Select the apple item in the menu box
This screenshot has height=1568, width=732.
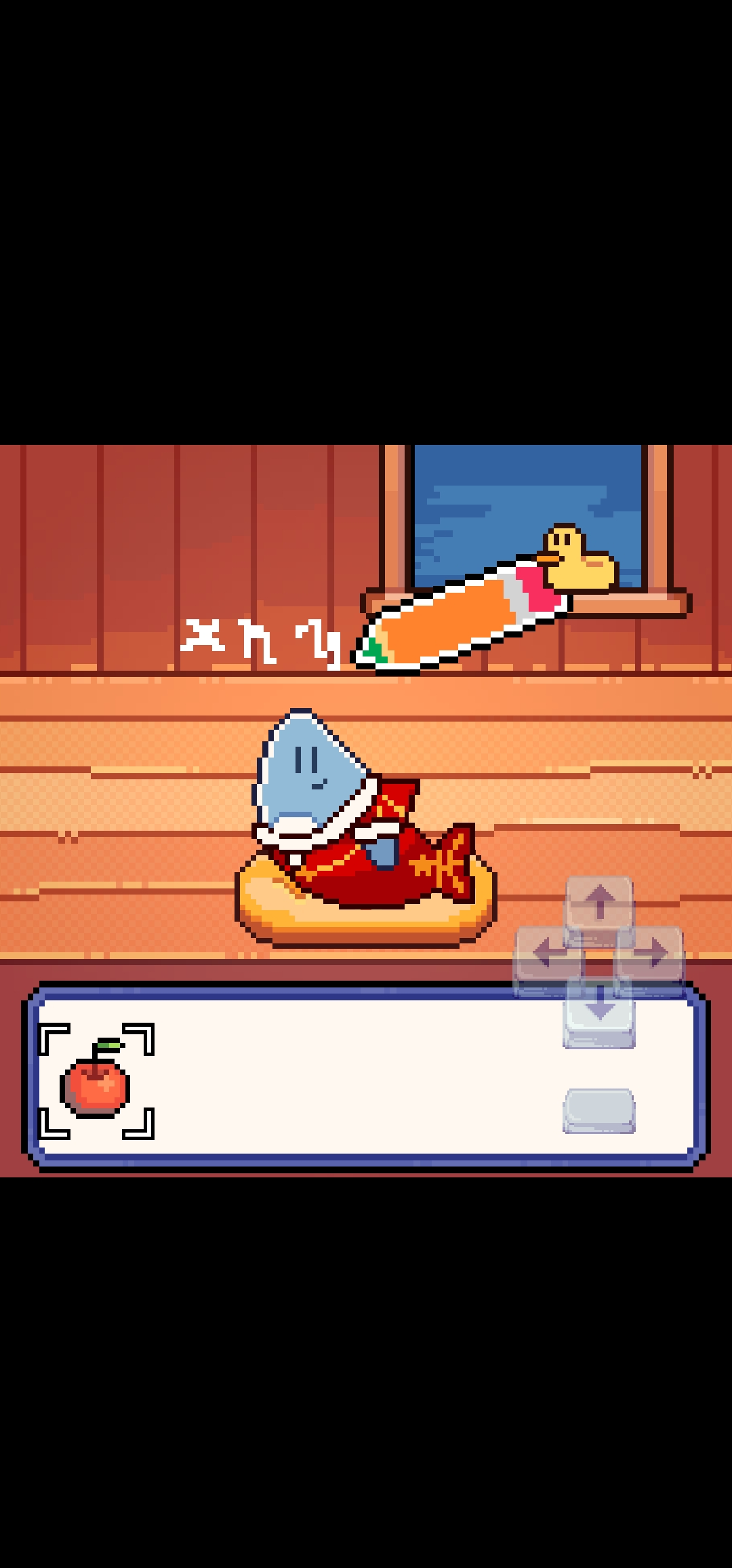click(x=96, y=1081)
